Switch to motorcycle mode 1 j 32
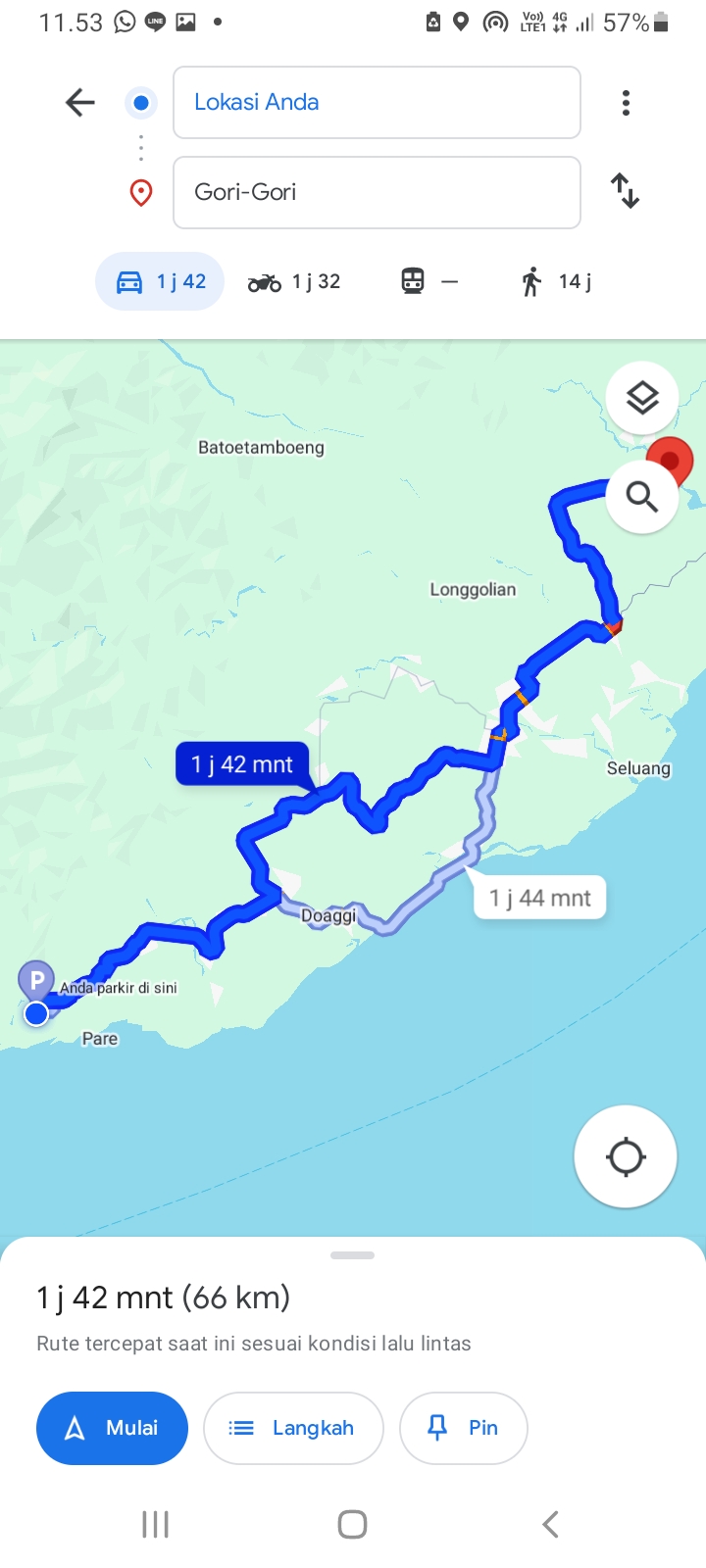706x1568 pixels. click(x=294, y=282)
